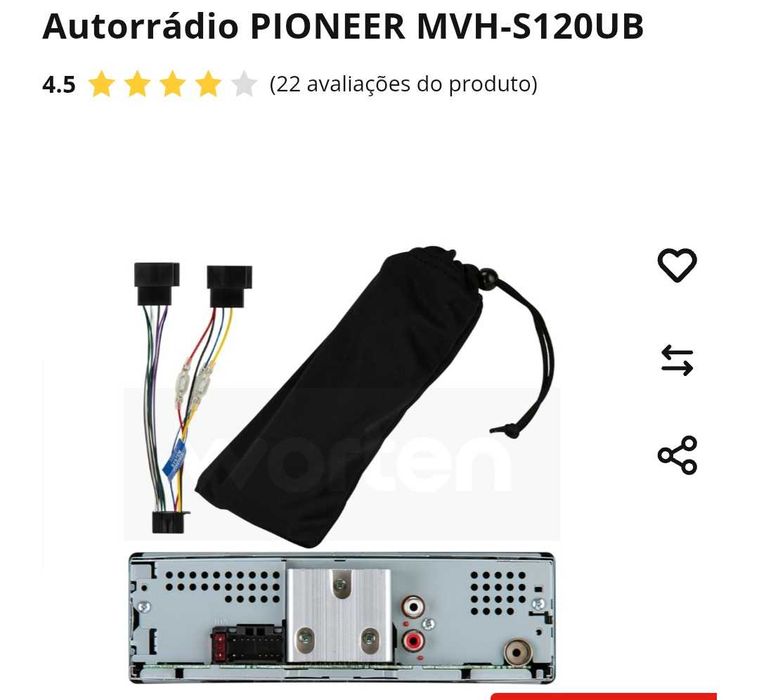This screenshot has height=700, width=759.
Task: Add the Pioneer autorrádio to favorites
Action: point(676,265)
